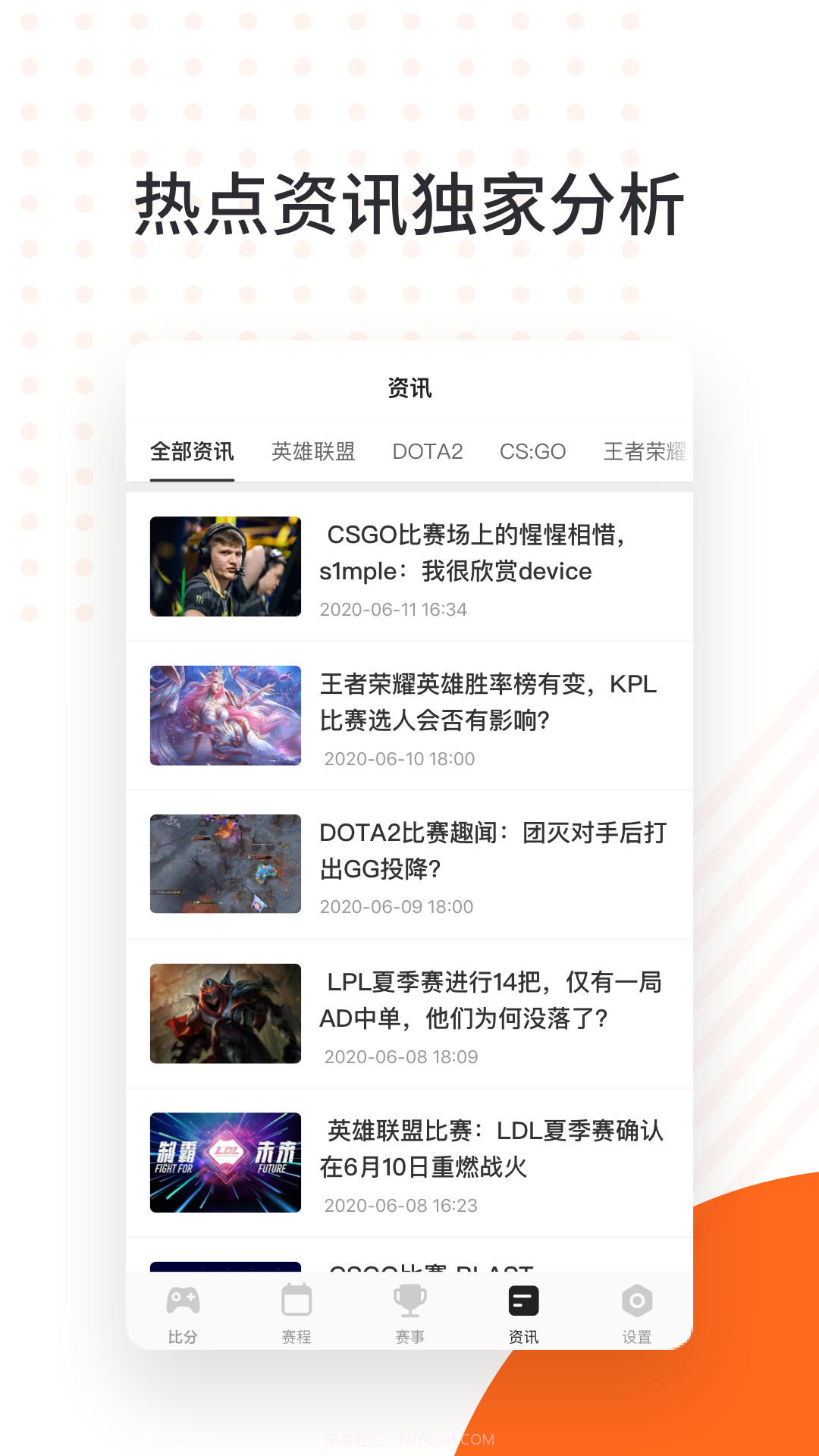Screen dimensions: 819x1456
Task: Click the LDL 制霸未来 banner thumbnail
Action: 224,1161
